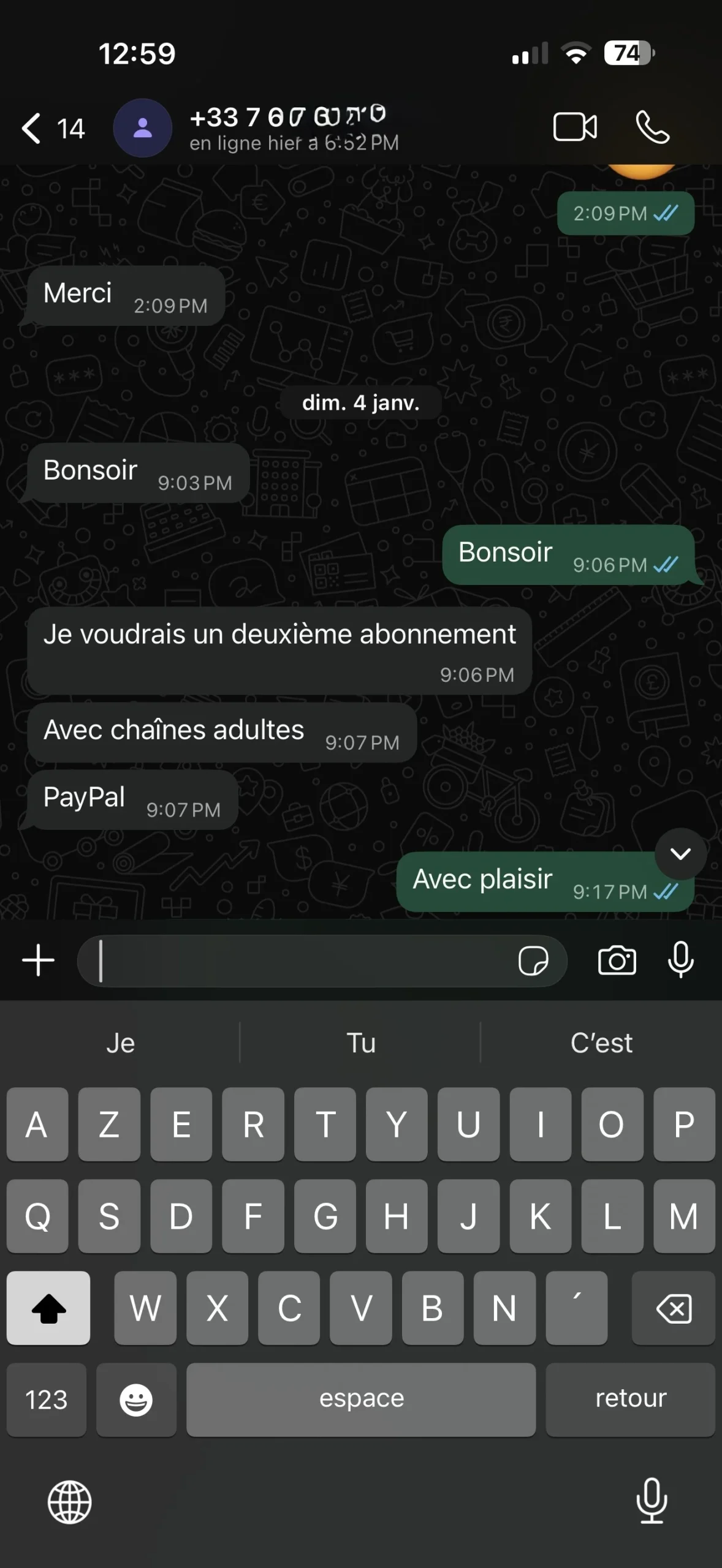The width and height of the screenshot is (722, 1568).
Task: Start keyboard dictation
Action: point(652,1501)
